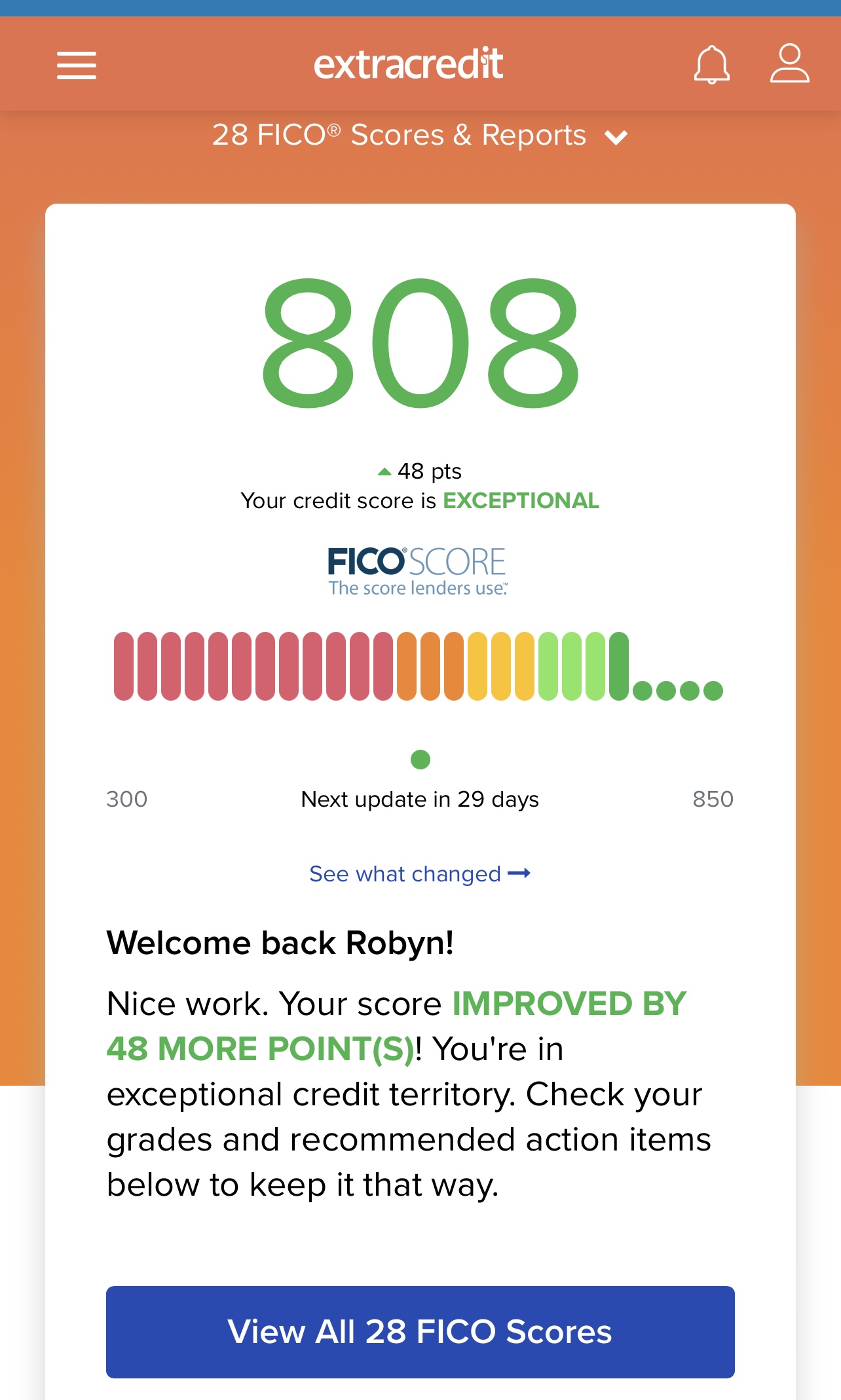Open the hamburger menu
Image resolution: width=841 pixels, height=1400 pixels.
[77, 65]
